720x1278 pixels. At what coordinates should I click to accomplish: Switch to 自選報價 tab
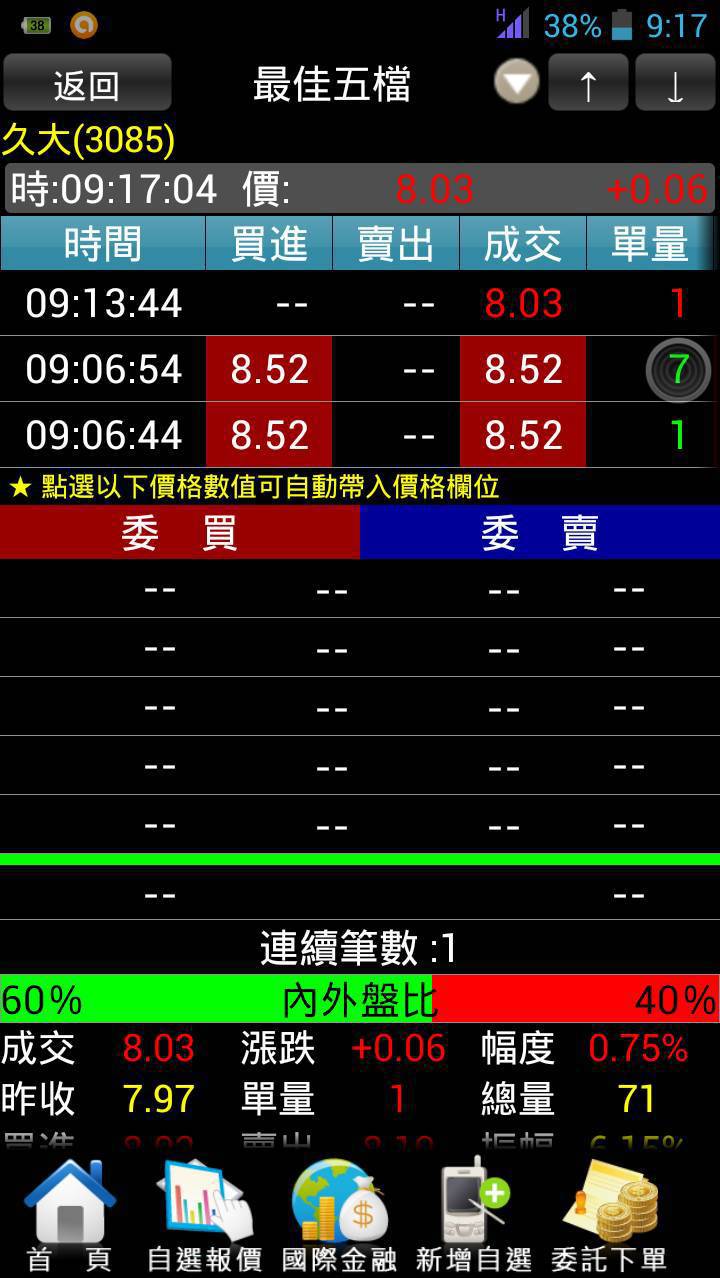tap(205, 1216)
